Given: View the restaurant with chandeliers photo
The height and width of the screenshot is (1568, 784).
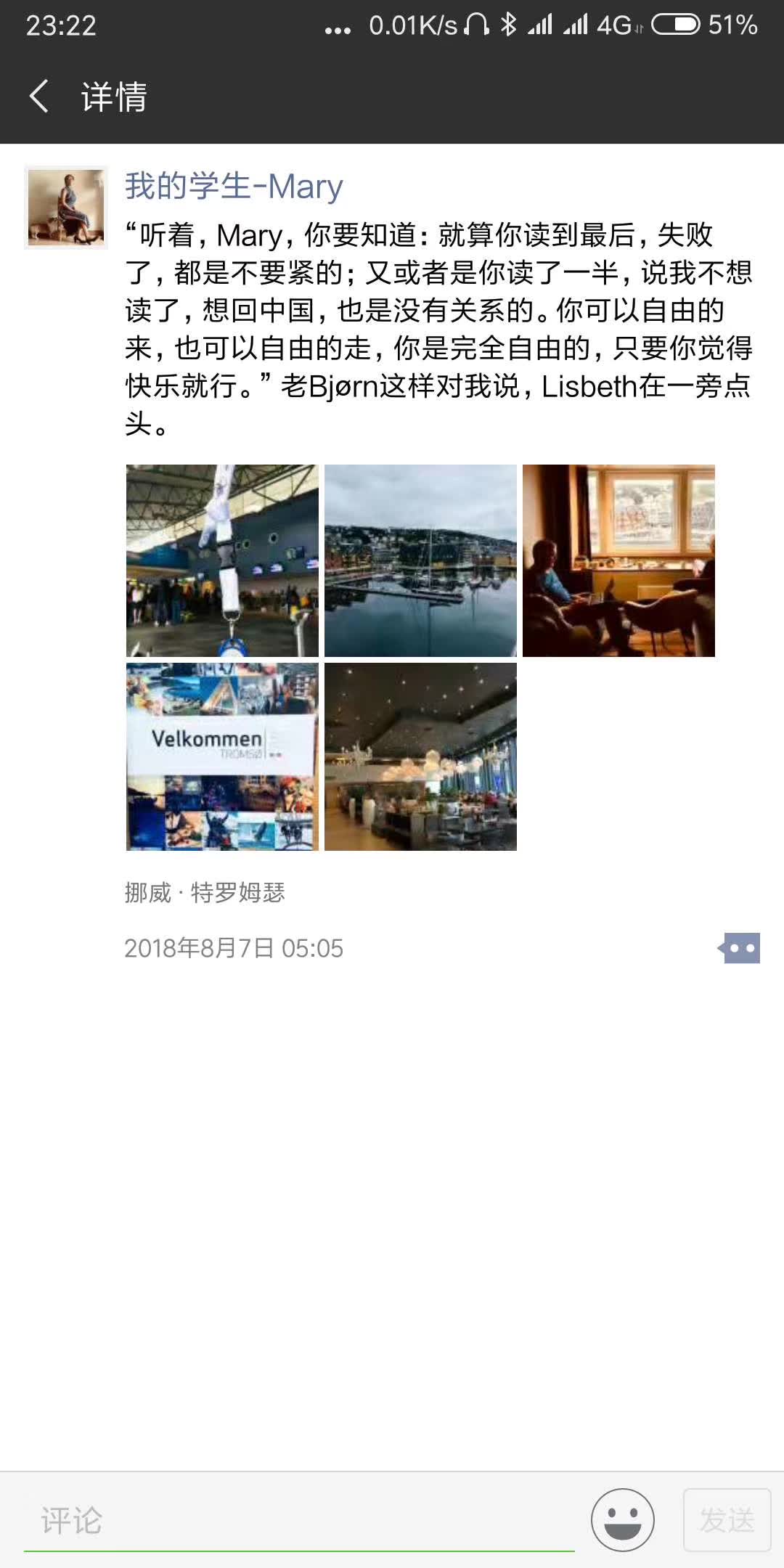Looking at the screenshot, I should 420,756.
